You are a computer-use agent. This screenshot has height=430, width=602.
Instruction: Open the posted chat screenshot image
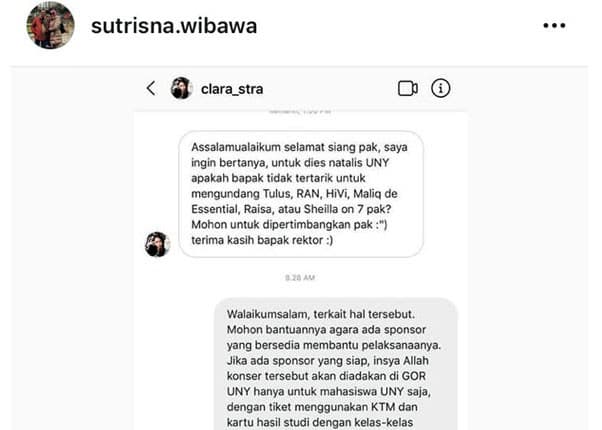click(300, 250)
